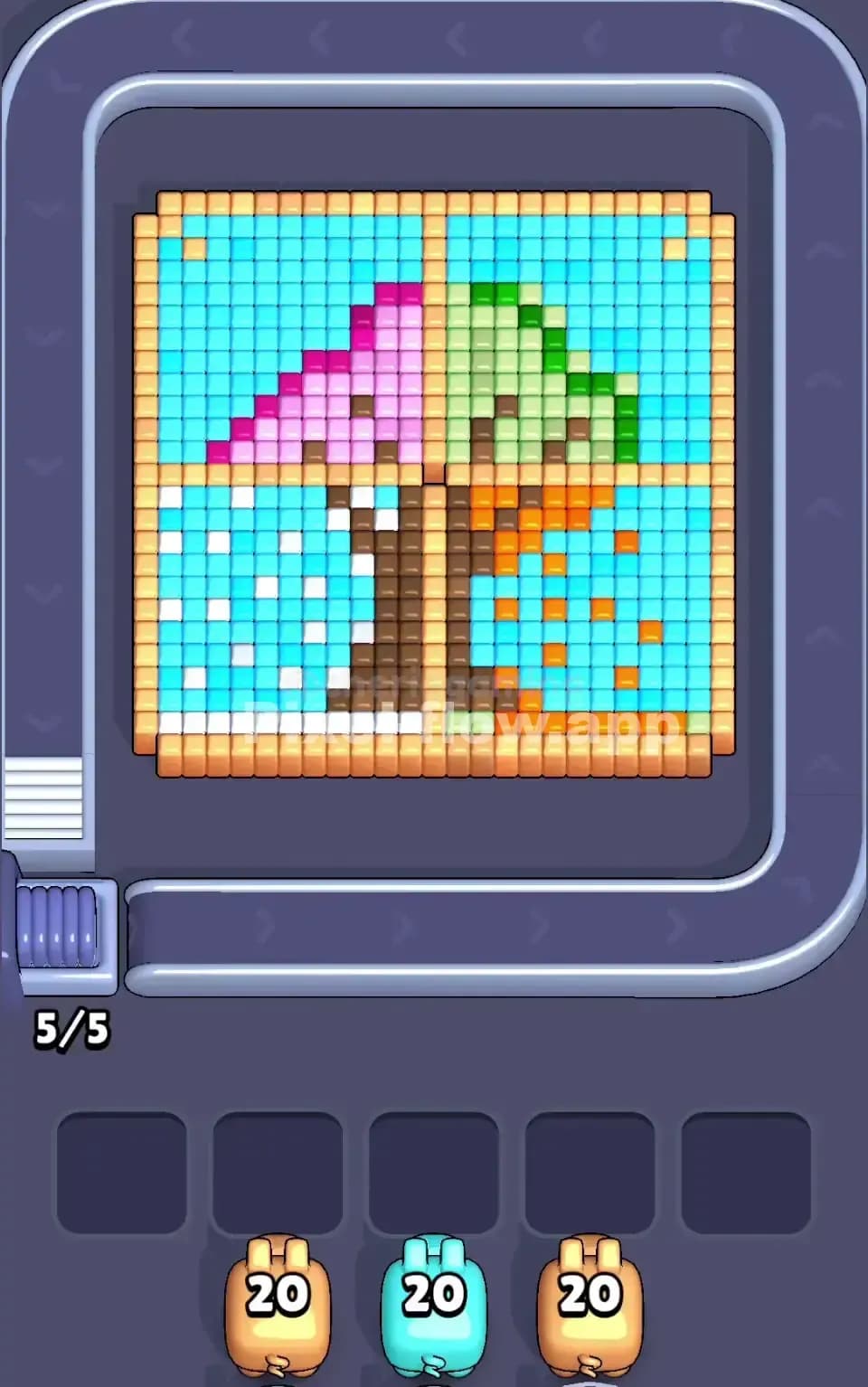
Task: Tap the bunny ears on the leftmost bead pack
Action: coord(280,1250)
